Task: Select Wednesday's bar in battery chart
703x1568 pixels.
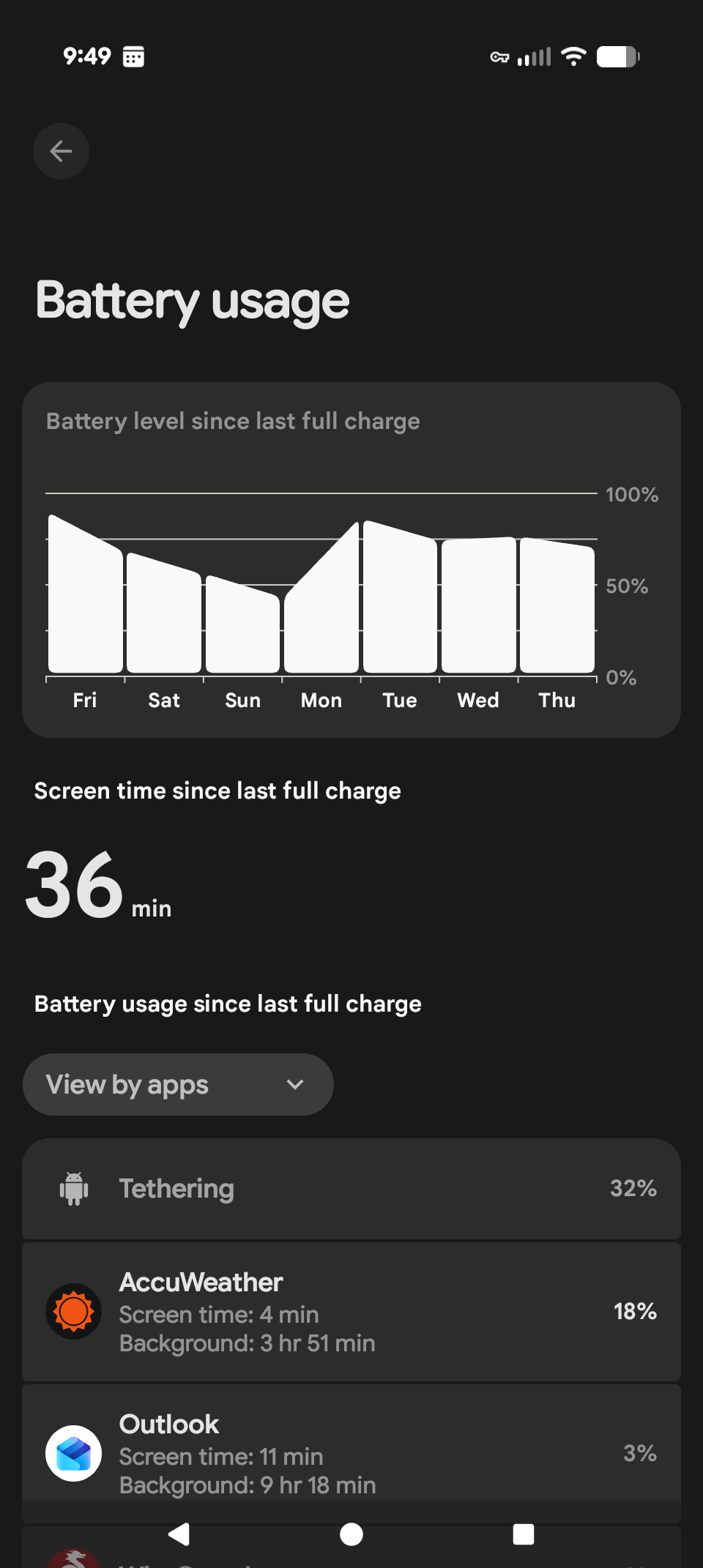Action: [478, 608]
